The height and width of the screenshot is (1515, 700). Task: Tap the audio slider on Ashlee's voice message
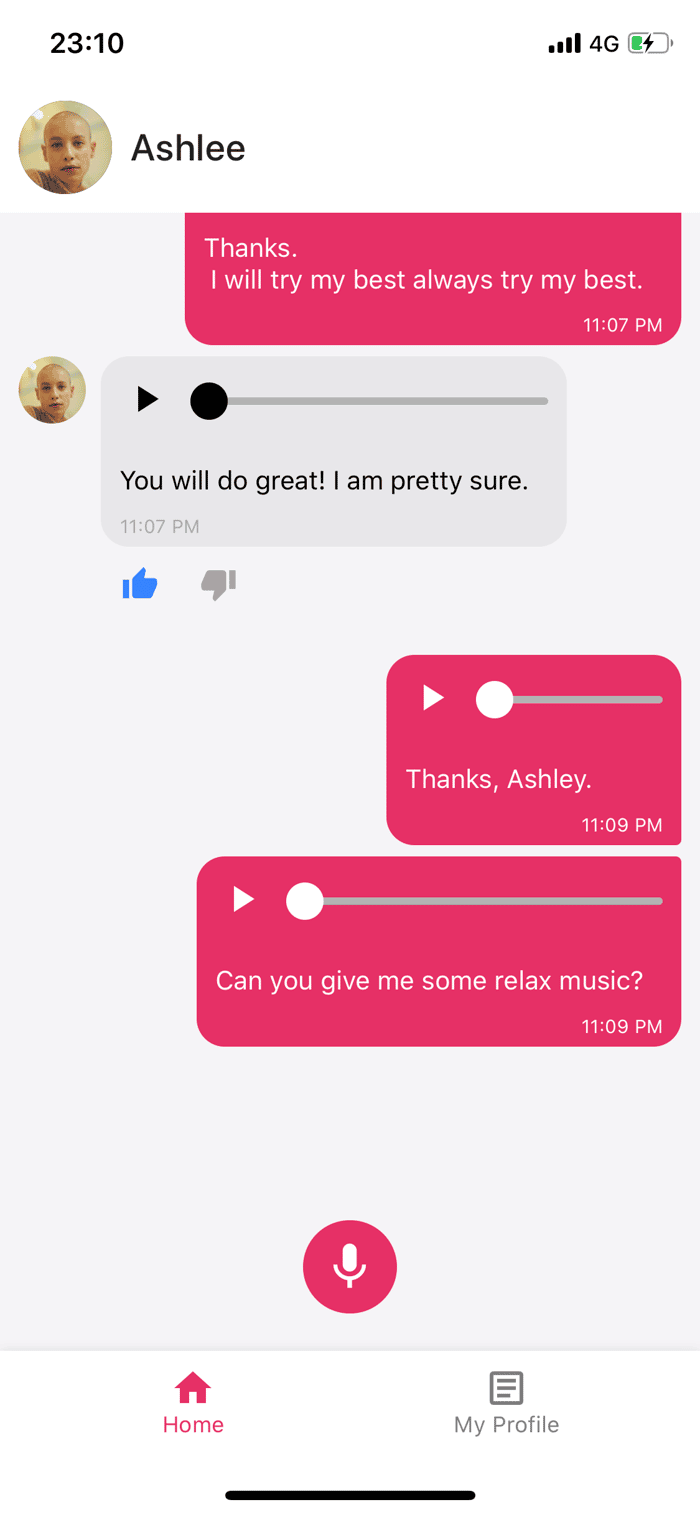coord(369,401)
